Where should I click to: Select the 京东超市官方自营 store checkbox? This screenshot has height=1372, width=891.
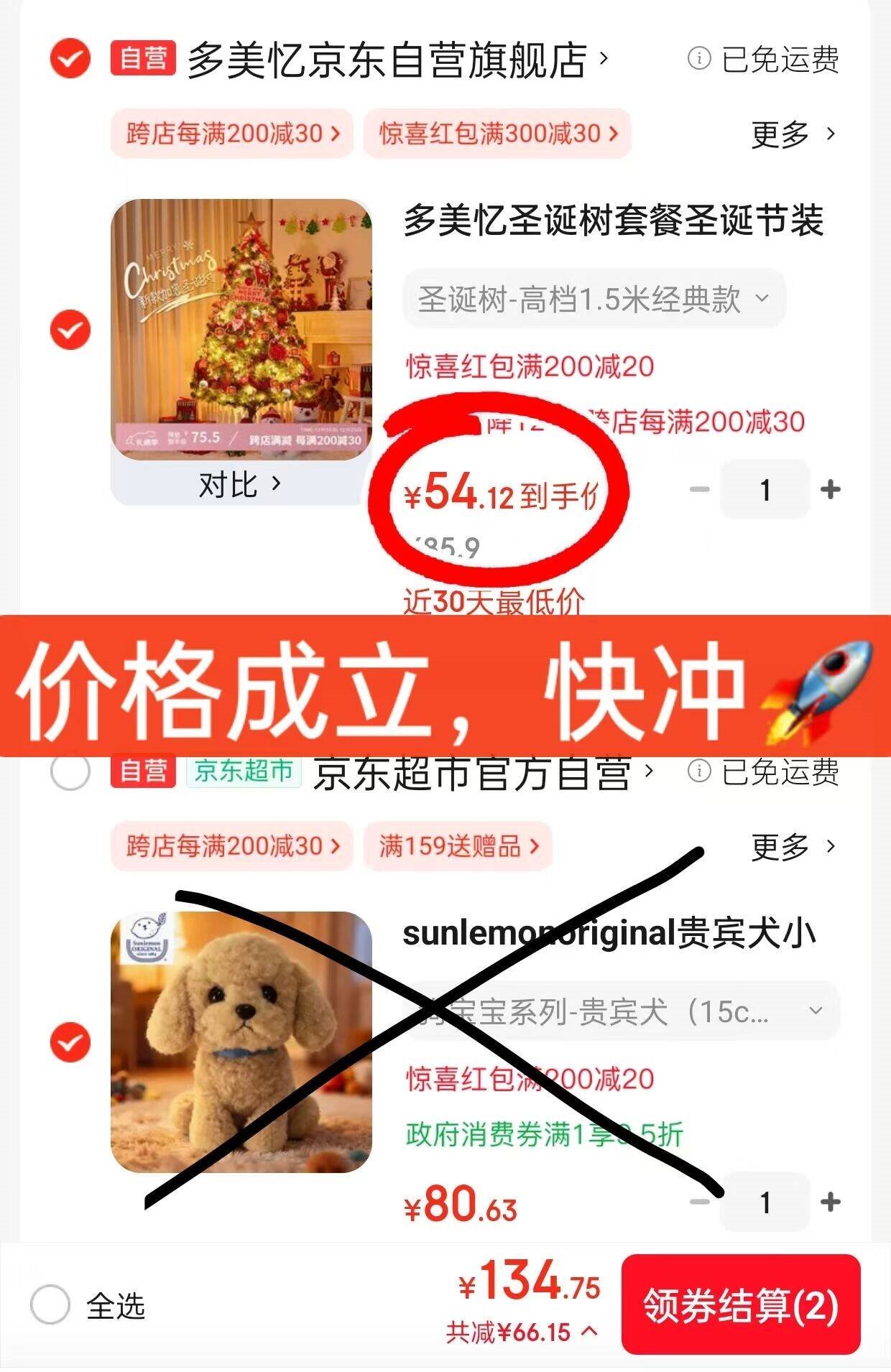coord(70,772)
